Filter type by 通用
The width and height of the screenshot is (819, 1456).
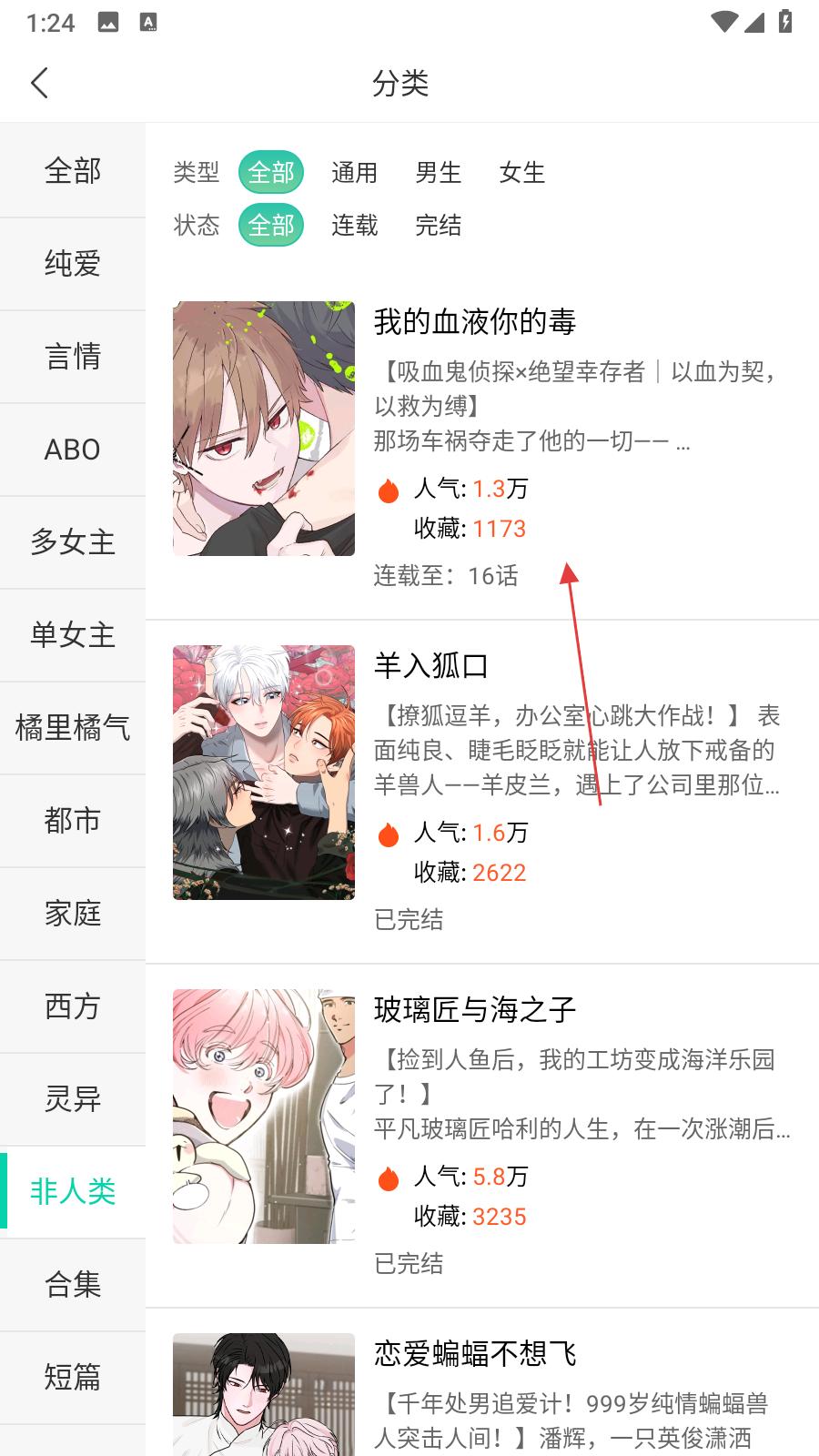click(354, 173)
